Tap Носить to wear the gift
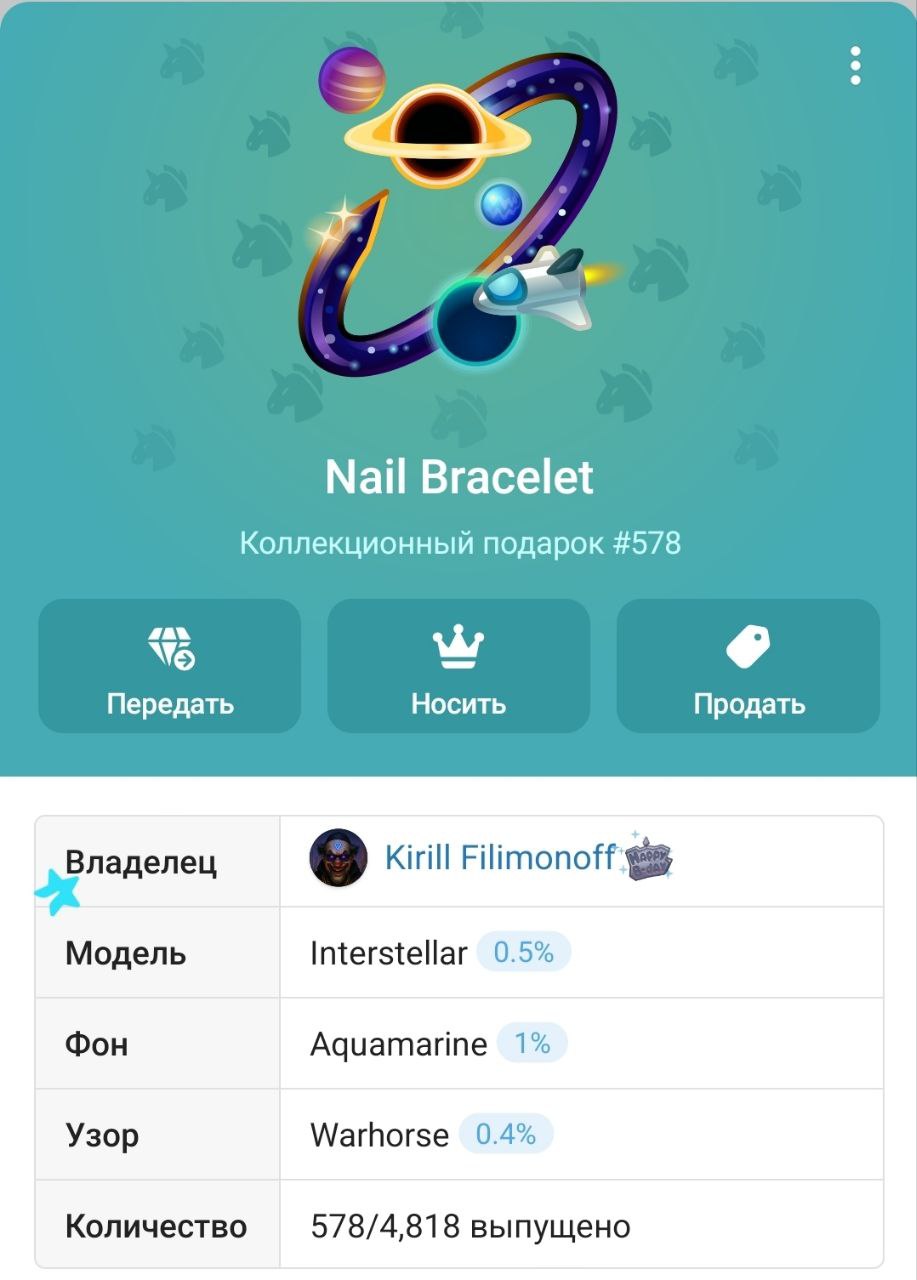Image resolution: width=917 pixels, height=1280 pixels. coord(458,666)
